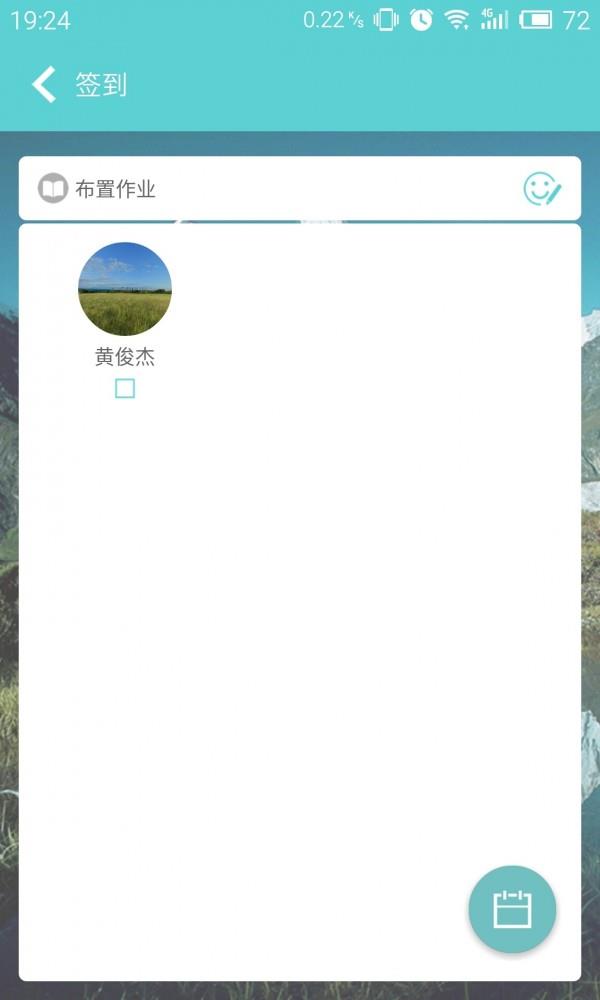
Task: Open the 布置作业 row
Action: (x=115, y=189)
